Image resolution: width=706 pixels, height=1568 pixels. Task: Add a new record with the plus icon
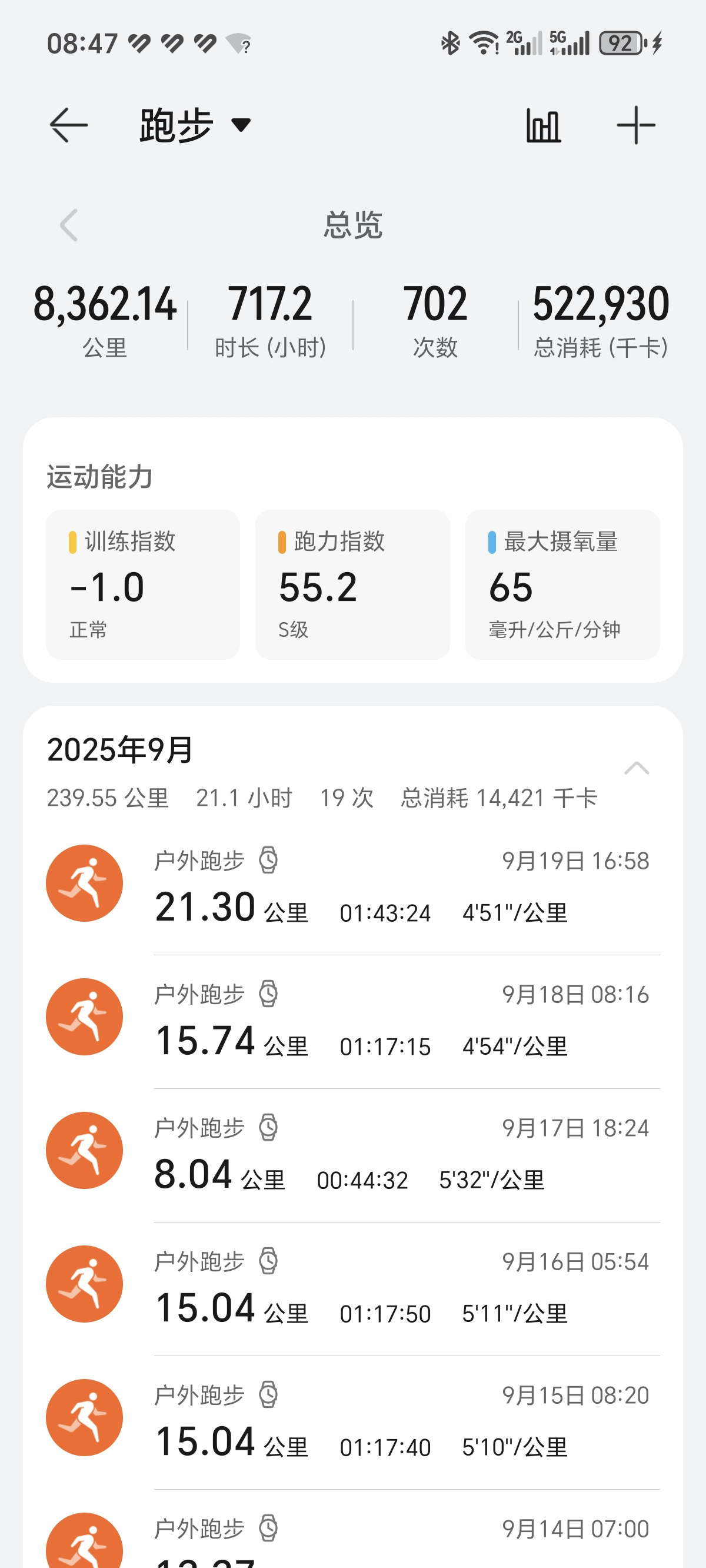pos(636,125)
